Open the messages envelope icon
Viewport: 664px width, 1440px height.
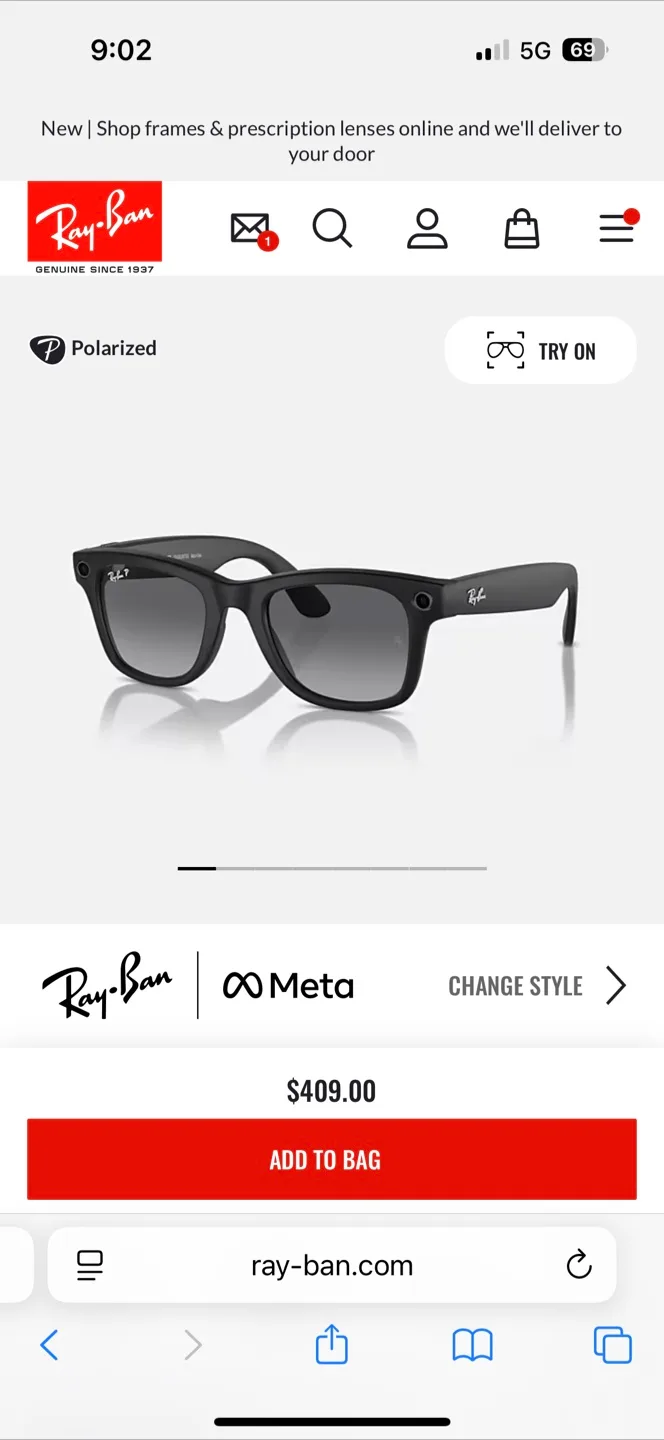tap(251, 229)
